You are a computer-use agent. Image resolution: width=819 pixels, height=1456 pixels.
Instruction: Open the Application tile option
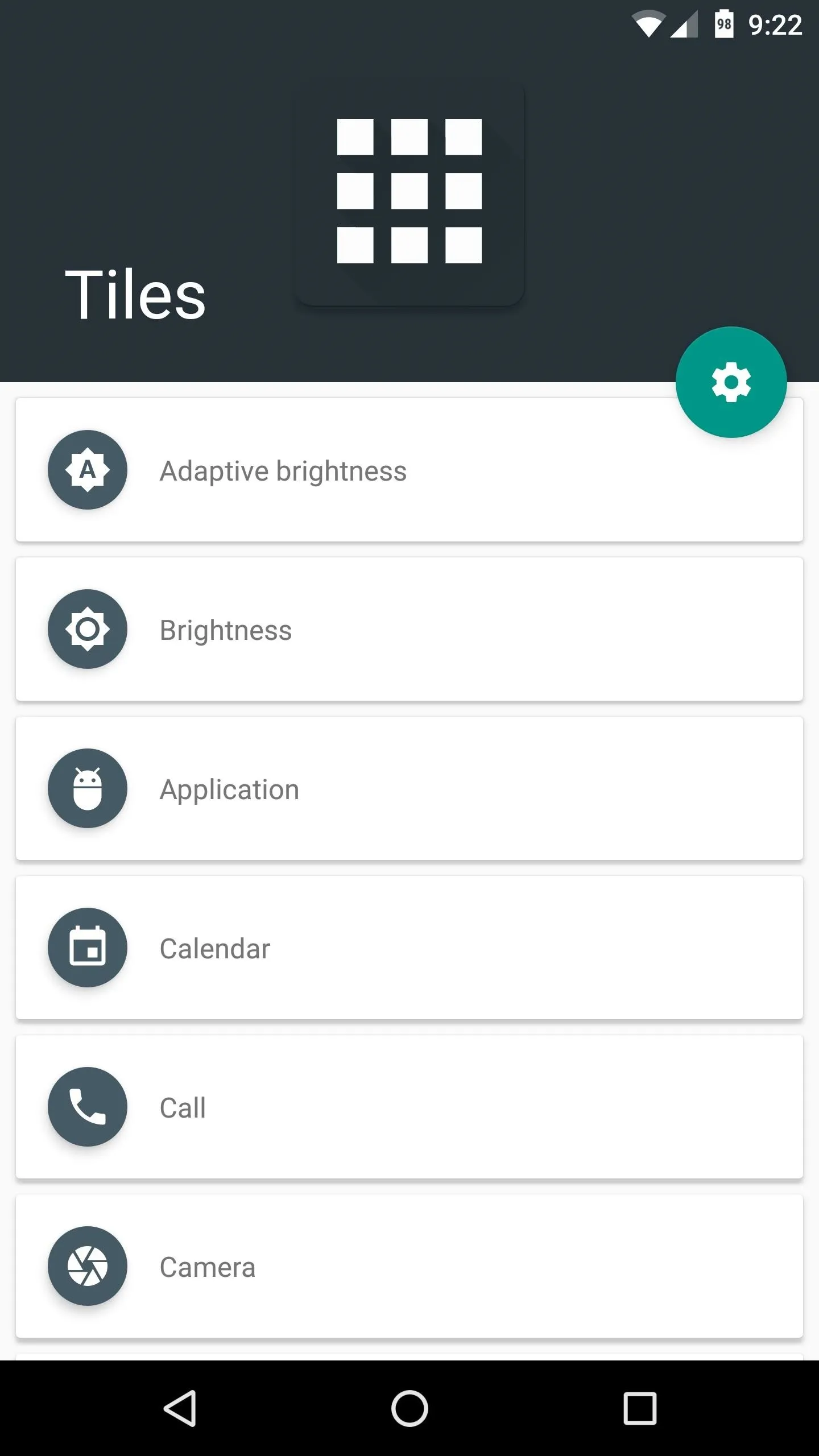coord(409,788)
